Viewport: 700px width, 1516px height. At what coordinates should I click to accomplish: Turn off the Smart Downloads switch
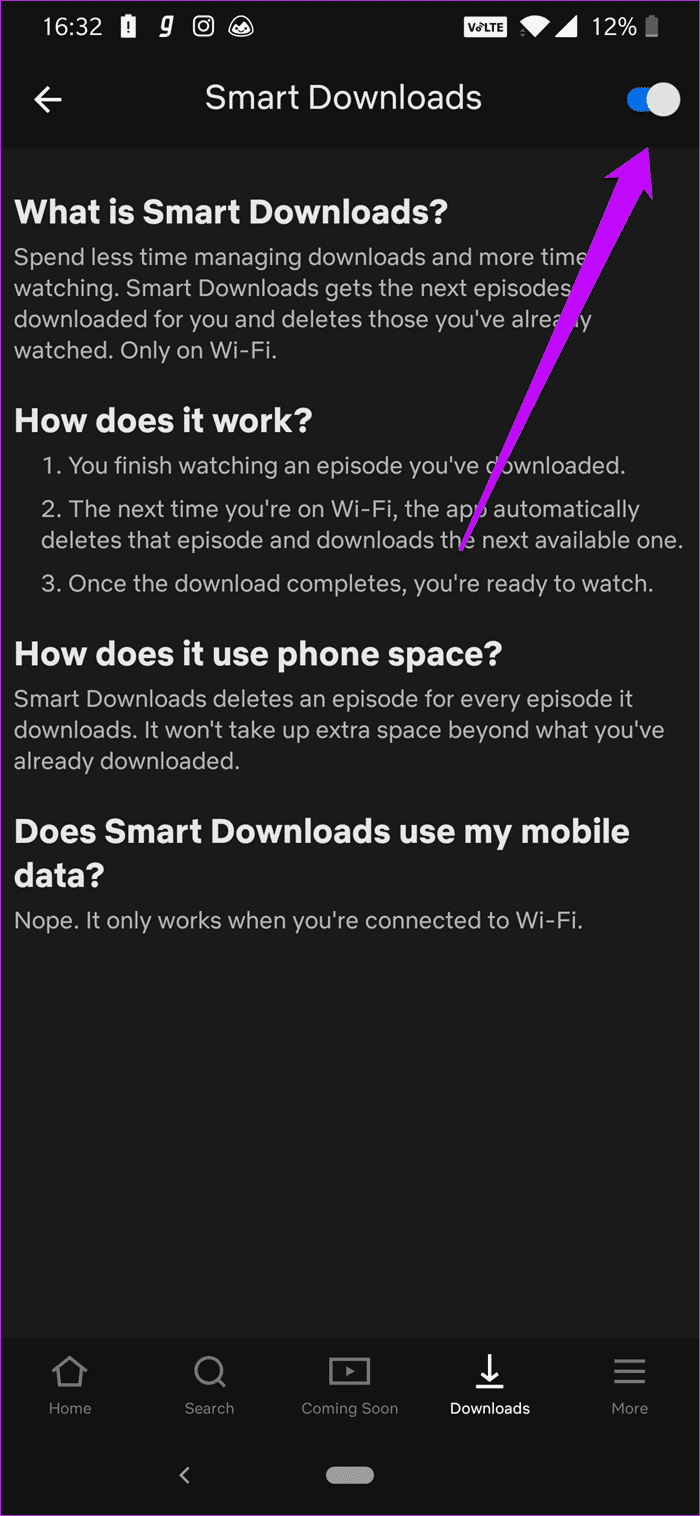pos(653,99)
